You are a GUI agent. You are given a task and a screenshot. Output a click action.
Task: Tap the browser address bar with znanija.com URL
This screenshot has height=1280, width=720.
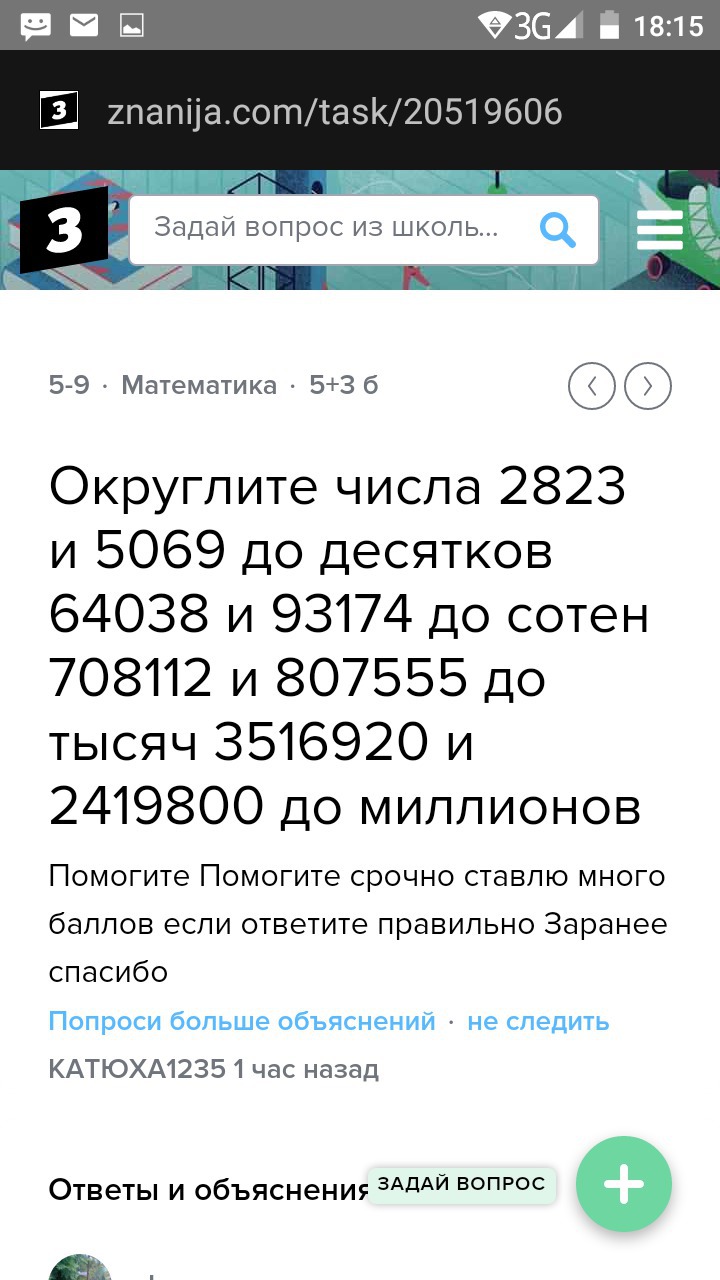pyautogui.click(x=335, y=111)
